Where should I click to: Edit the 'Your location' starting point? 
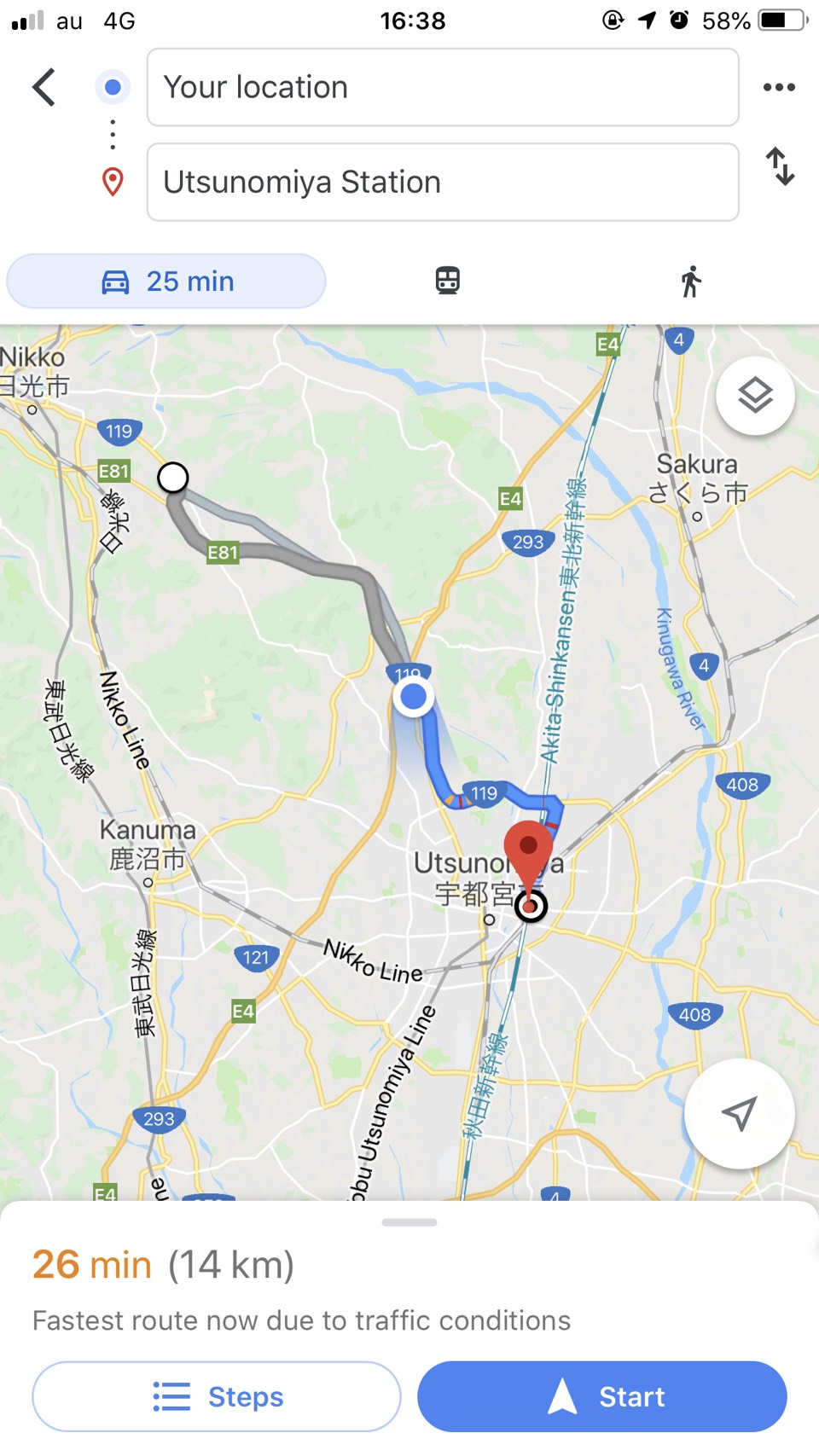pyautogui.click(x=442, y=87)
